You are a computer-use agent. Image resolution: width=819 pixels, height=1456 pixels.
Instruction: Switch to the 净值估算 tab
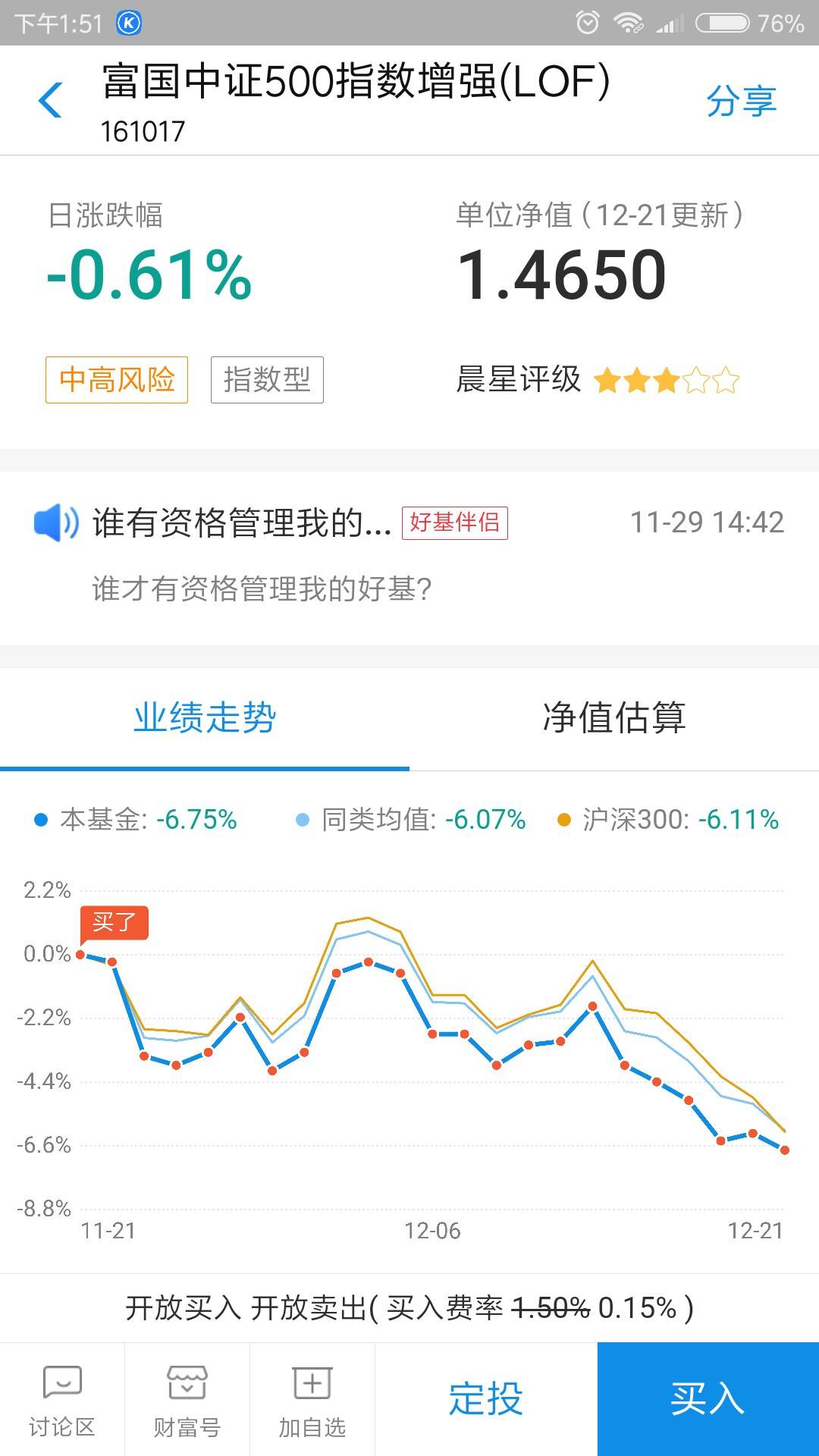614,717
